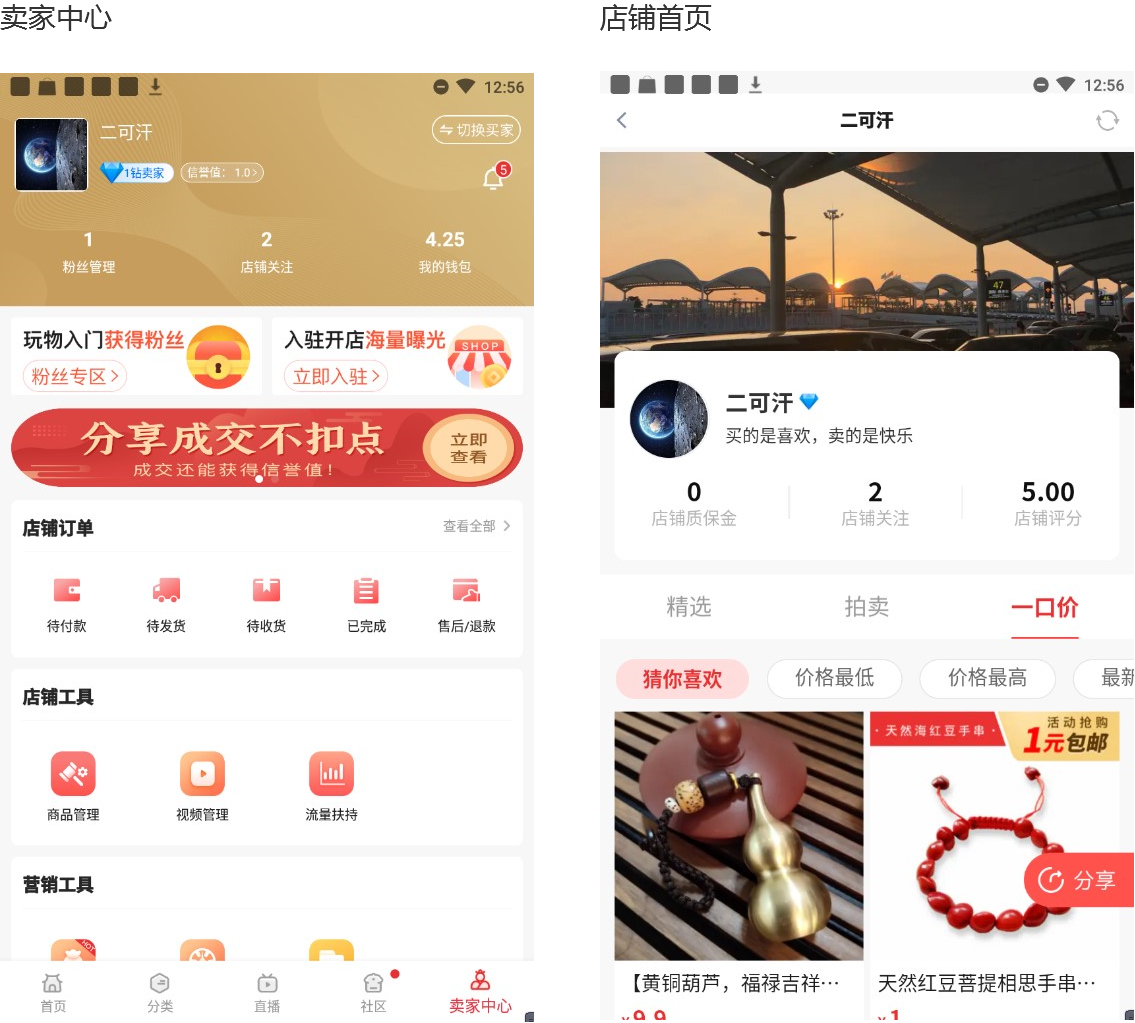
Task: Open 售后/退款 orders
Action: click(x=466, y=605)
